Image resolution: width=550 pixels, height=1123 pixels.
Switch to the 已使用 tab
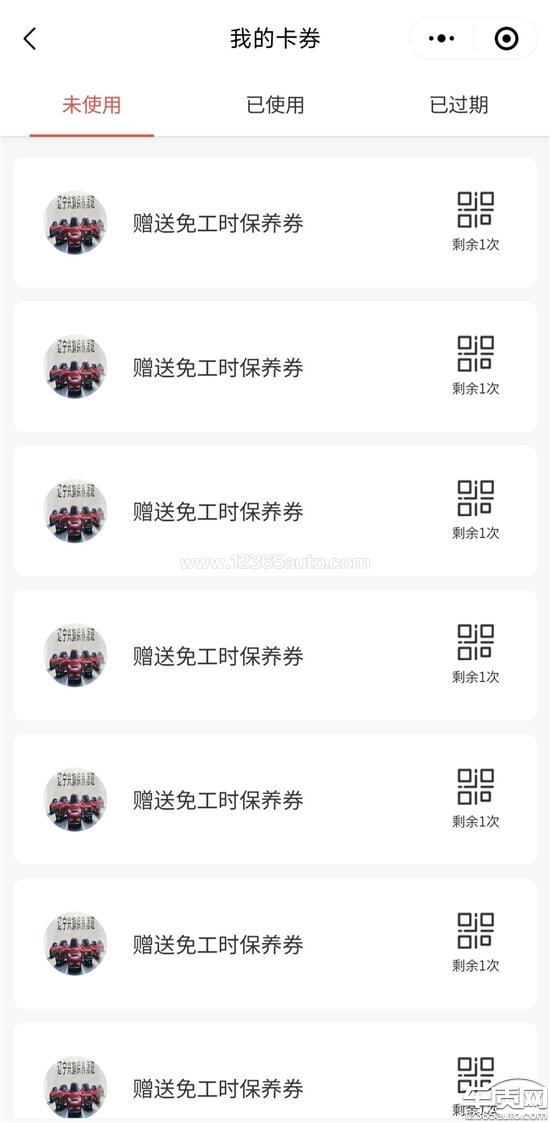275,105
